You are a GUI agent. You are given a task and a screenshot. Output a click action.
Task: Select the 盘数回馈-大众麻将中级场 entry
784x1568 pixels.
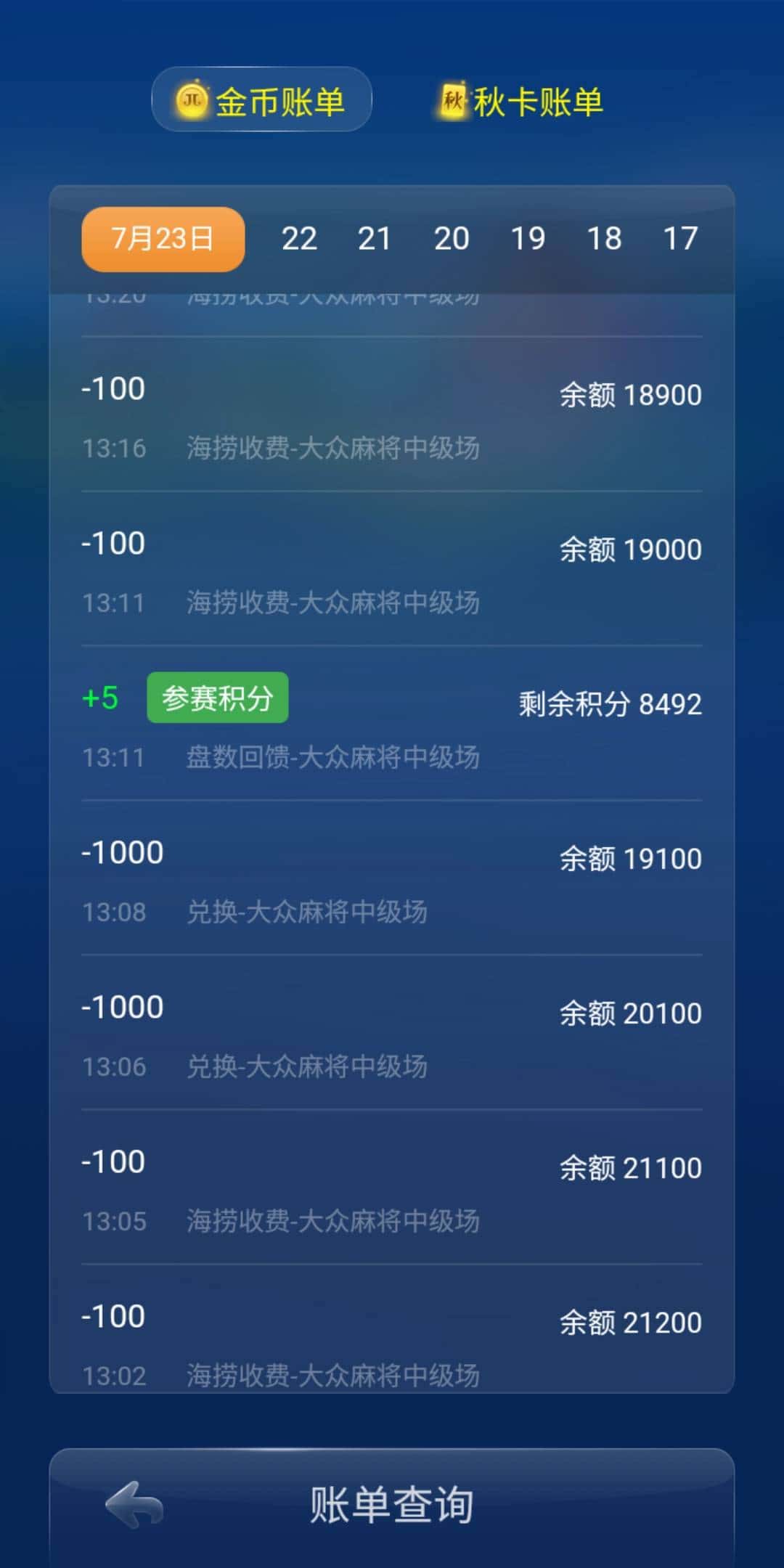[x=332, y=757]
